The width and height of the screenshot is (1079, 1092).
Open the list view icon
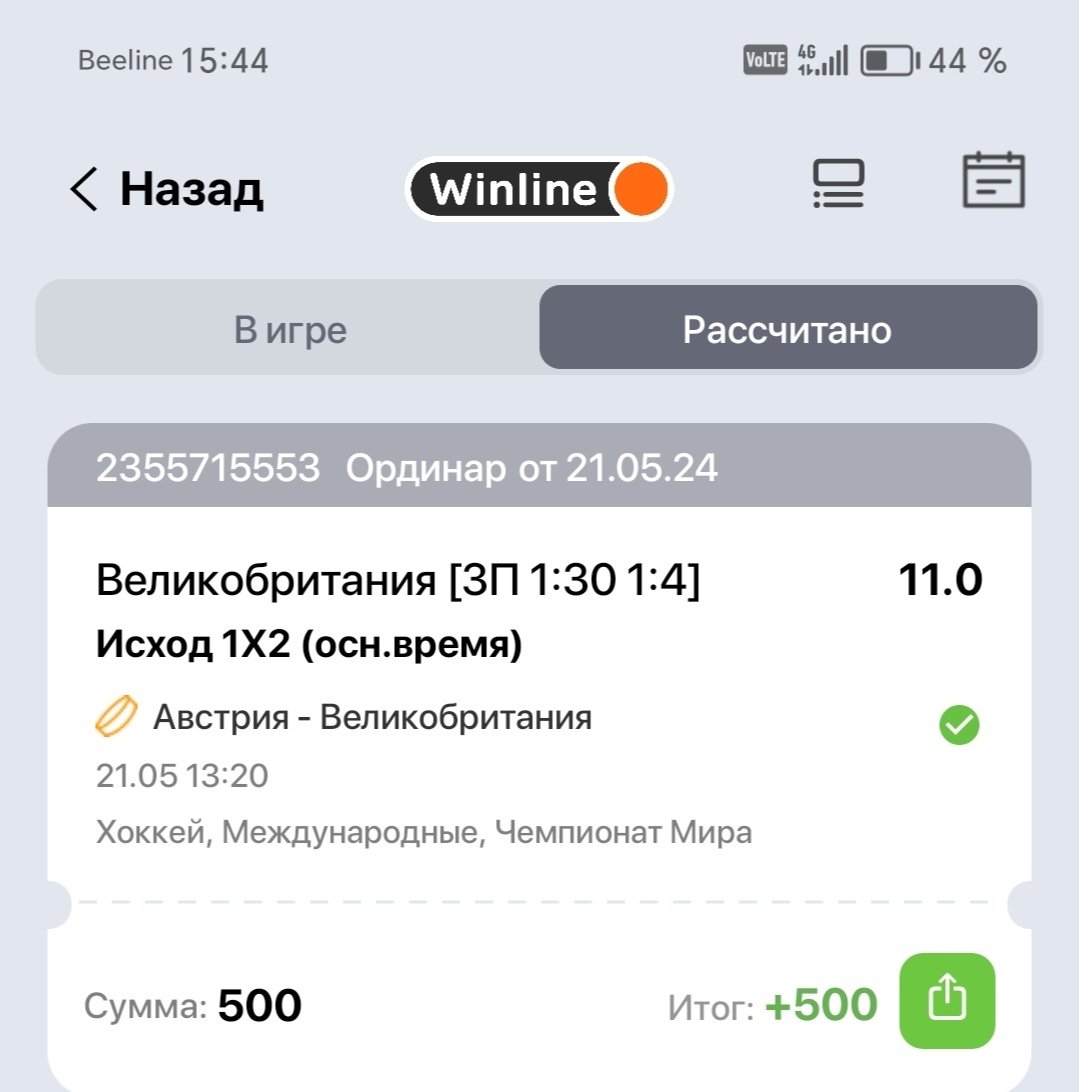[x=837, y=185]
